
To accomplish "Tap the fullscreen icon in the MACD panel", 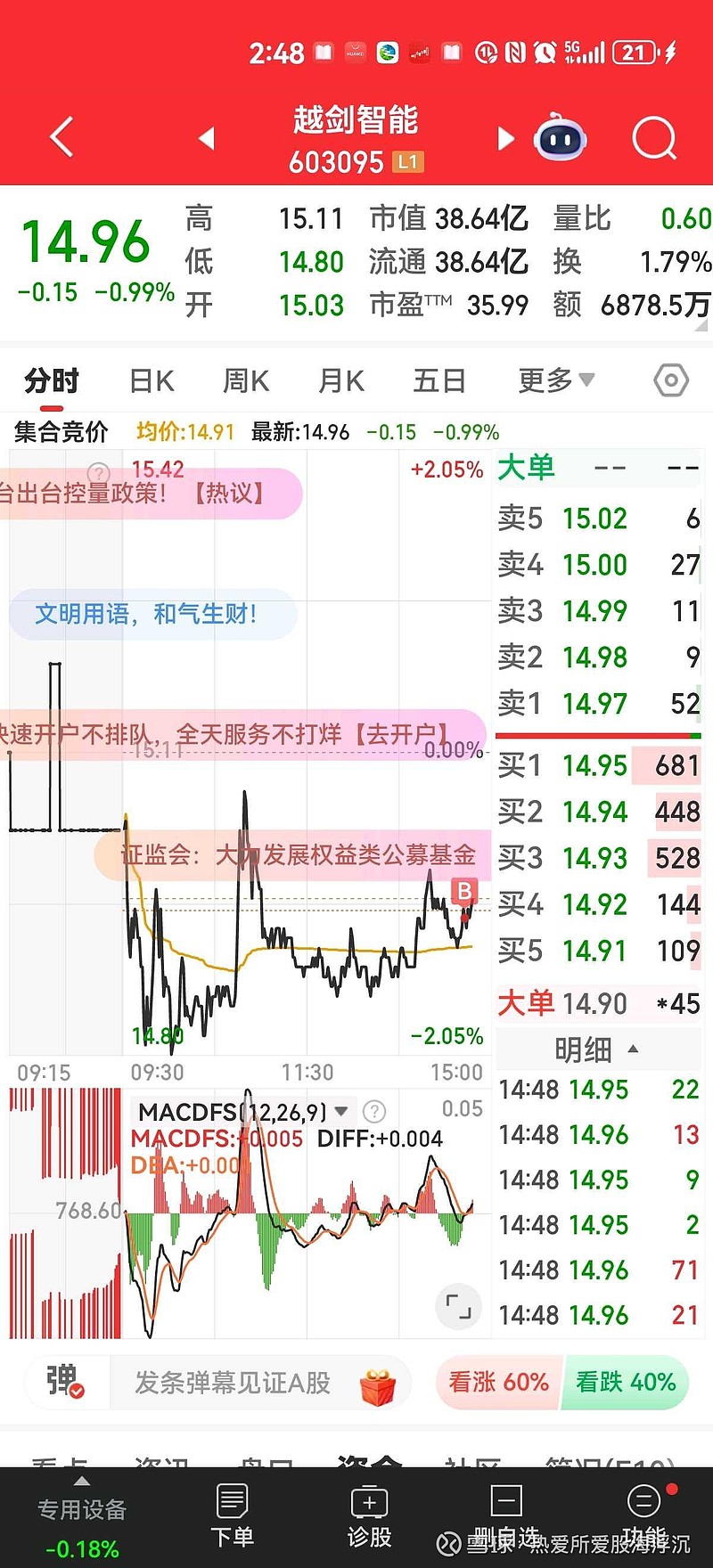I will [x=460, y=1306].
